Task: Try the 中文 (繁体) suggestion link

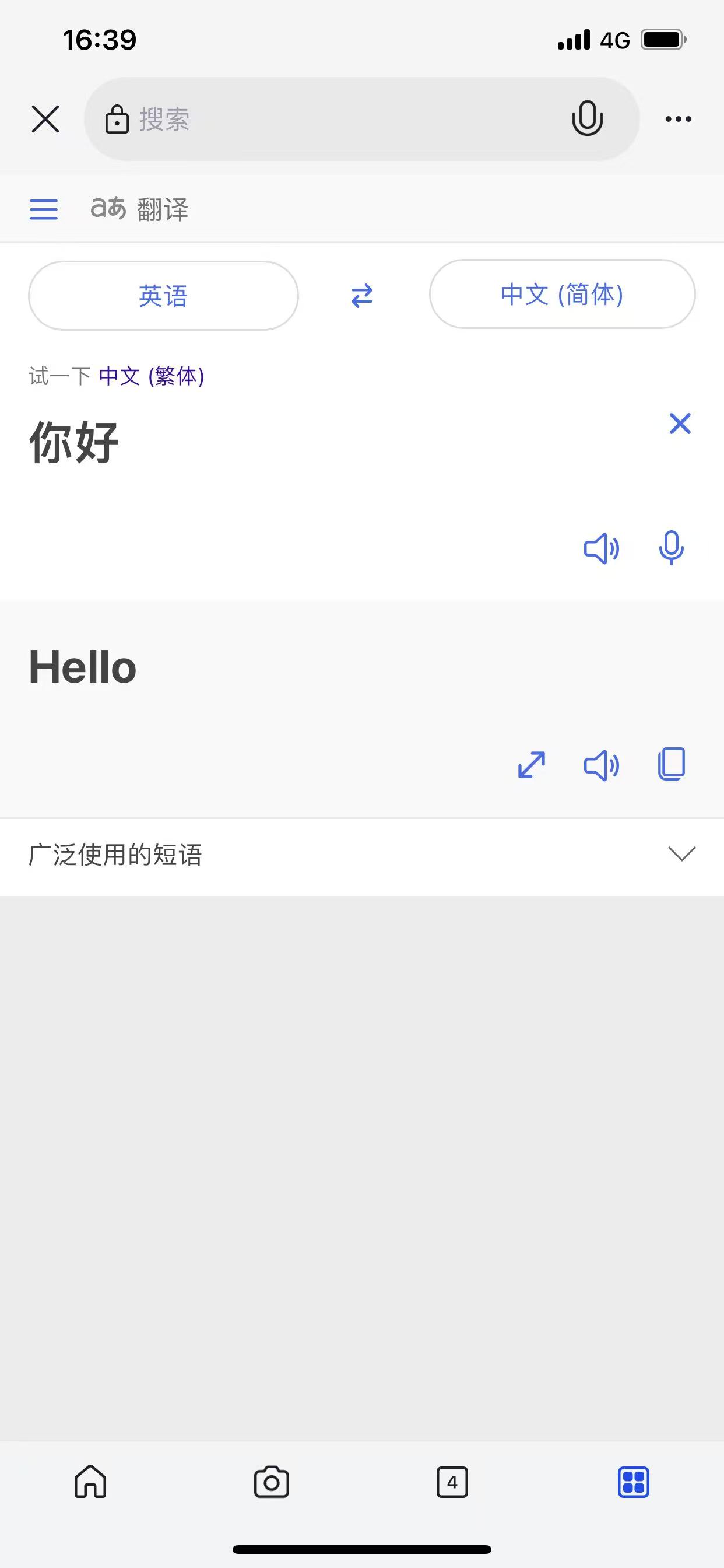Action: 152,376
